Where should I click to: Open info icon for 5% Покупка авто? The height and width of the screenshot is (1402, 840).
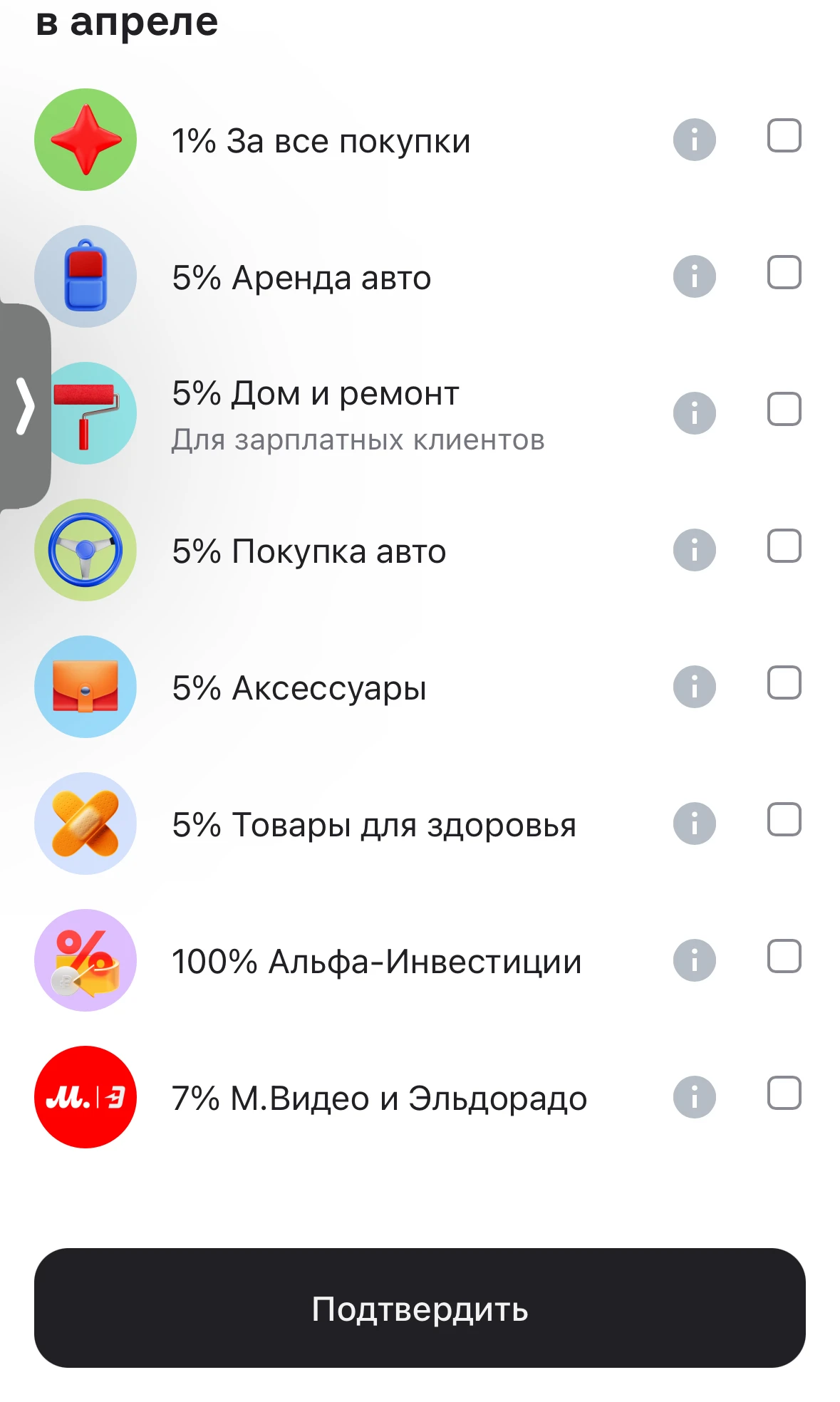(694, 550)
